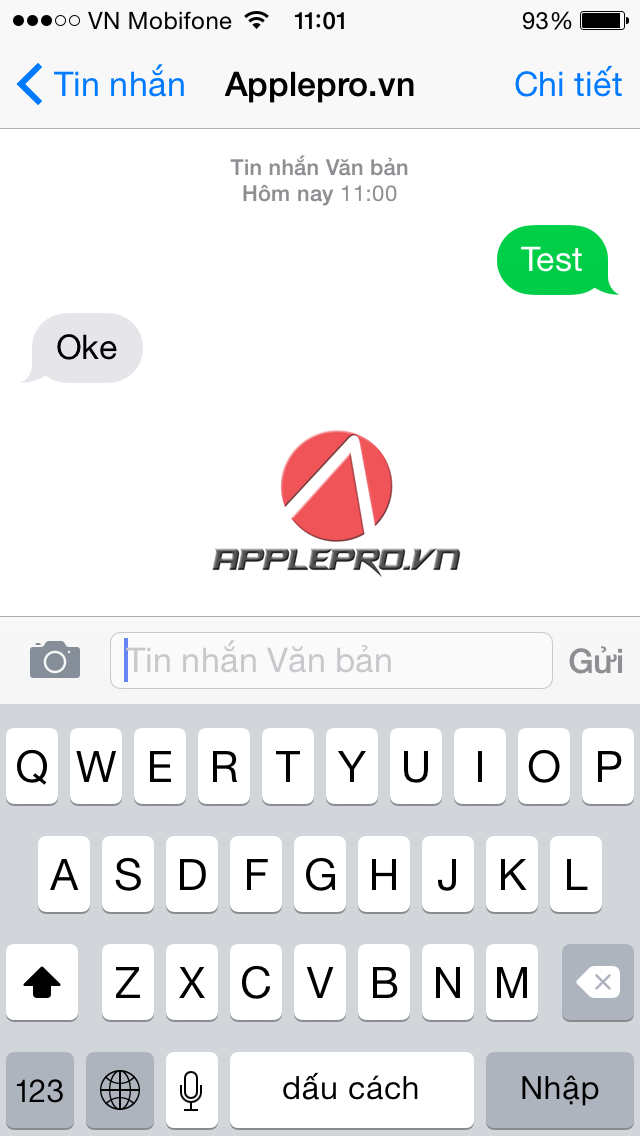Tap the Nhập return key

[x=559, y=1089]
